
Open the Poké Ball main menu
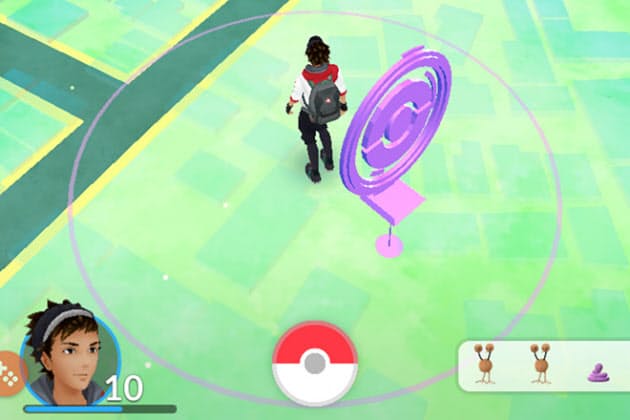(x=314, y=364)
